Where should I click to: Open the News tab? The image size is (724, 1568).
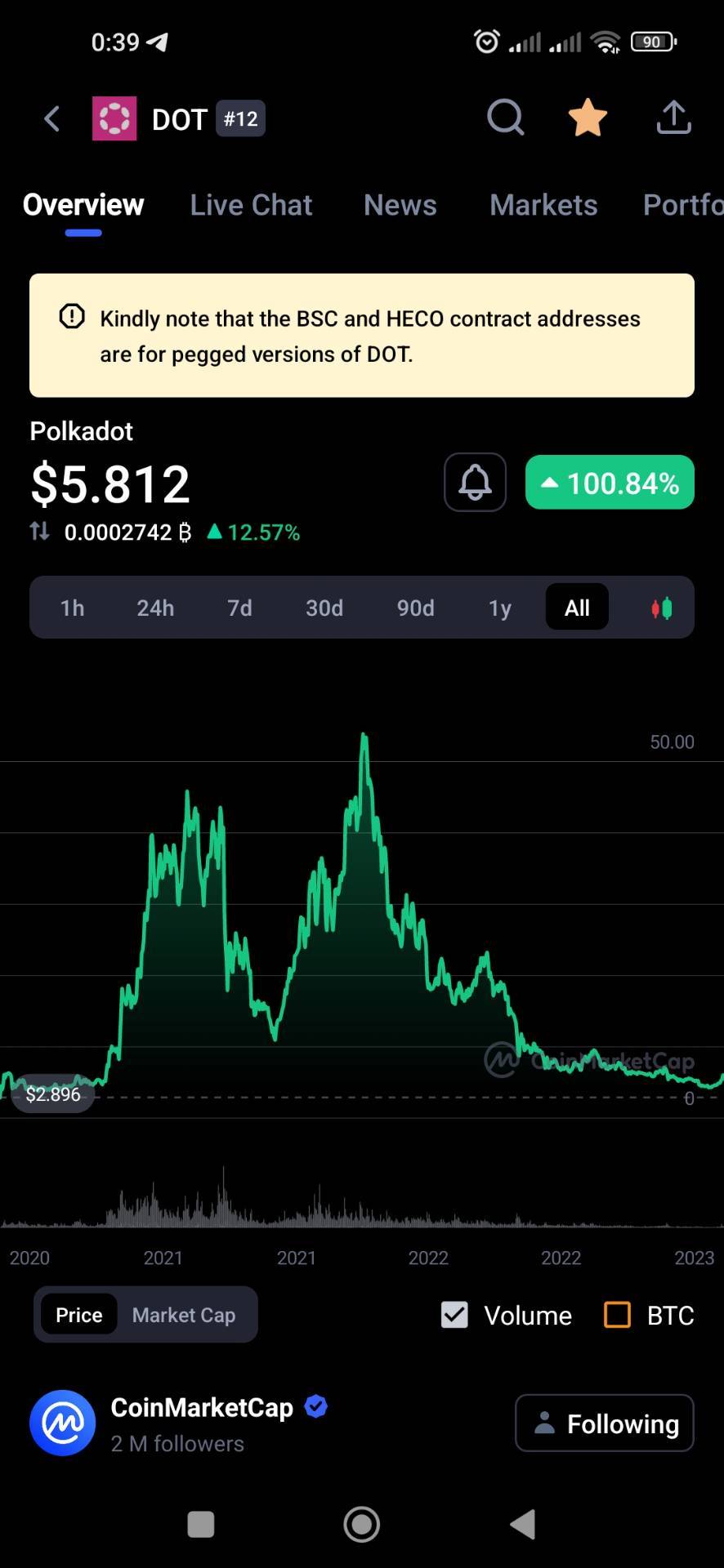[400, 205]
